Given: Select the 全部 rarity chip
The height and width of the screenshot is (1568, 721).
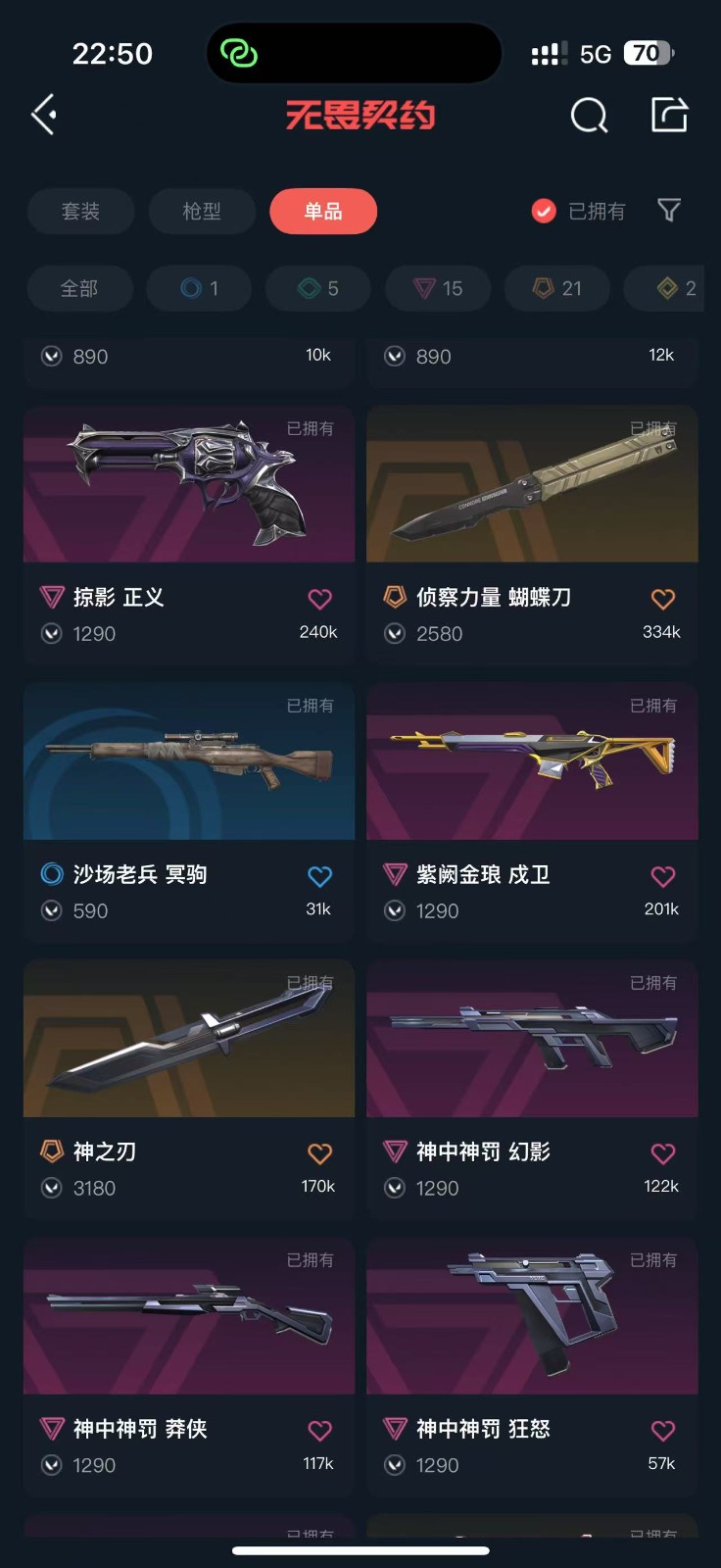Looking at the screenshot, I should (79, 288).
